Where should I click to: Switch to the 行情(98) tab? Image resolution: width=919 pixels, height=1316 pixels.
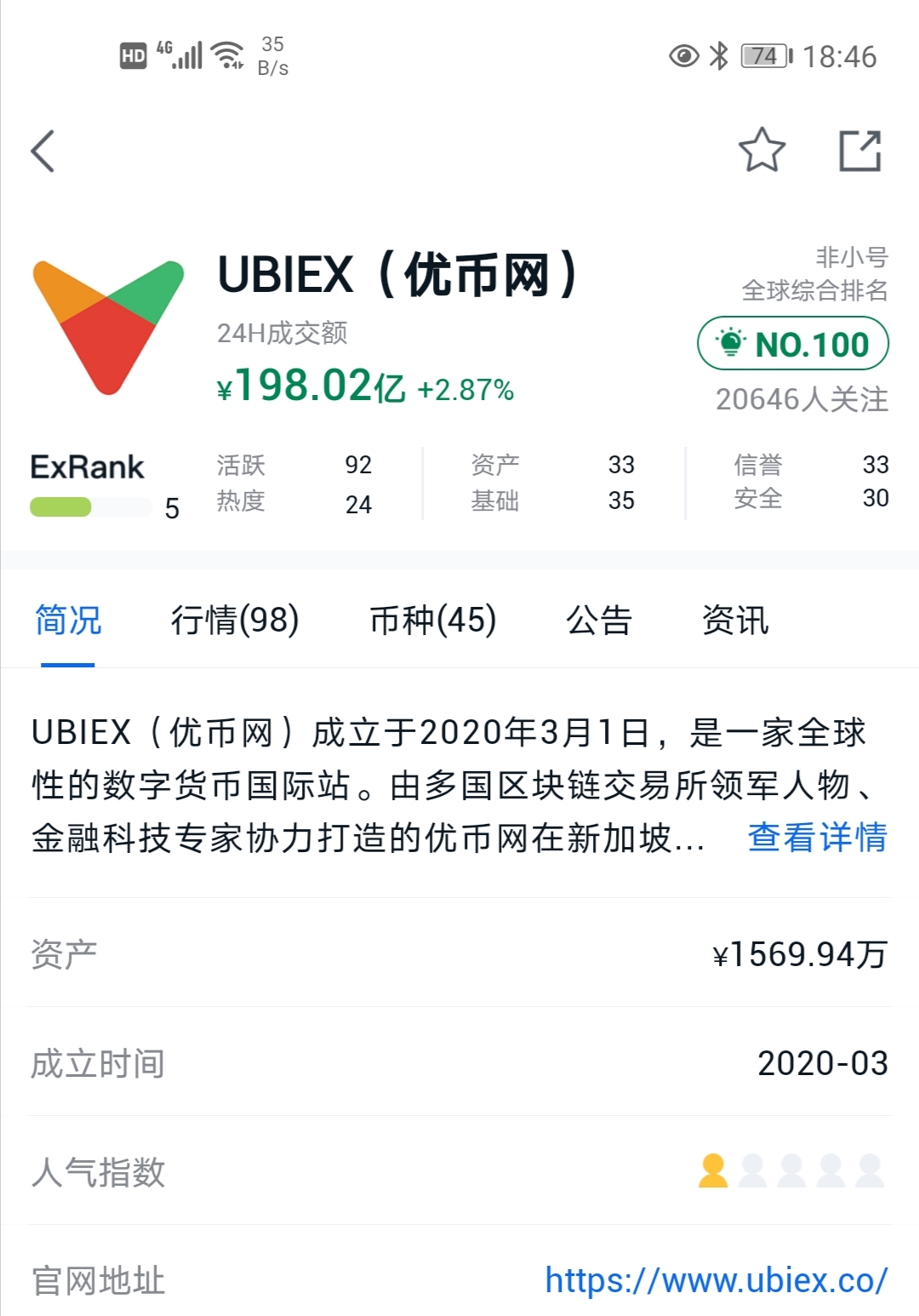click(235, 620)
